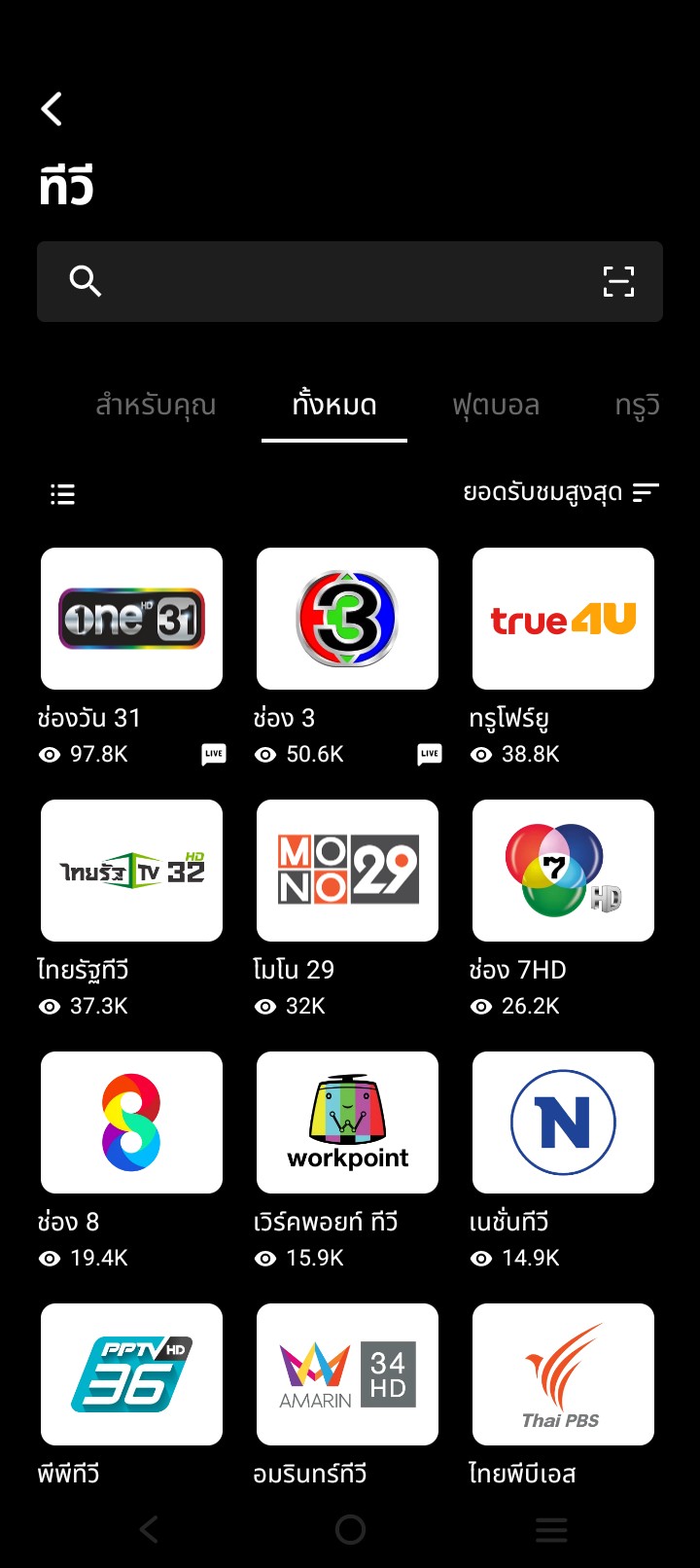The width and height of the screenshot is (700, 1568).
Task: Open the ทรูวิ tab
Action: pyautogui.click(x=638, y=405)
